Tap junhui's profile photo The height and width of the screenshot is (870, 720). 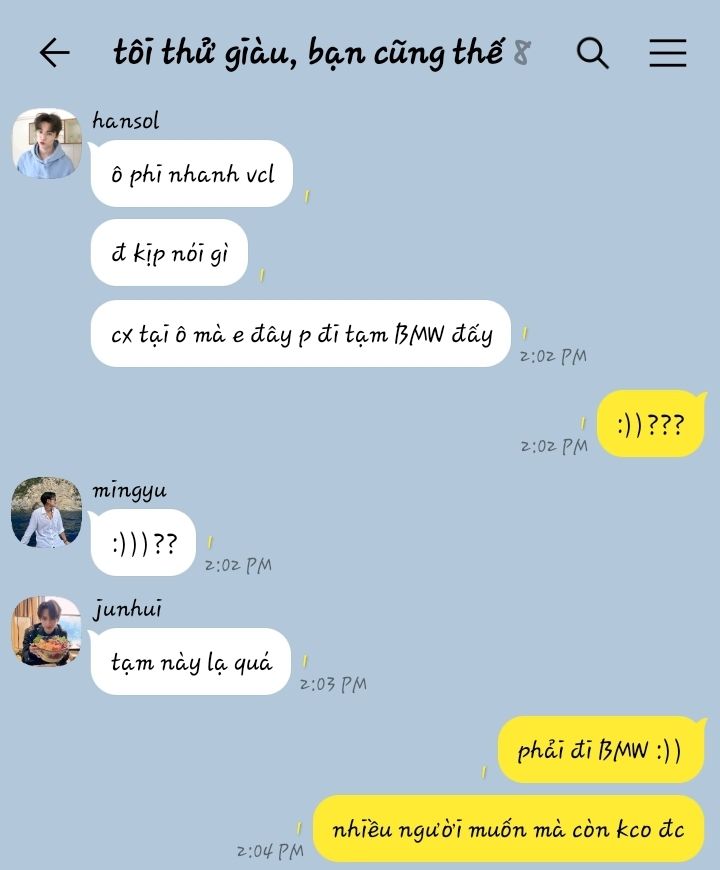tap(46, 631)
